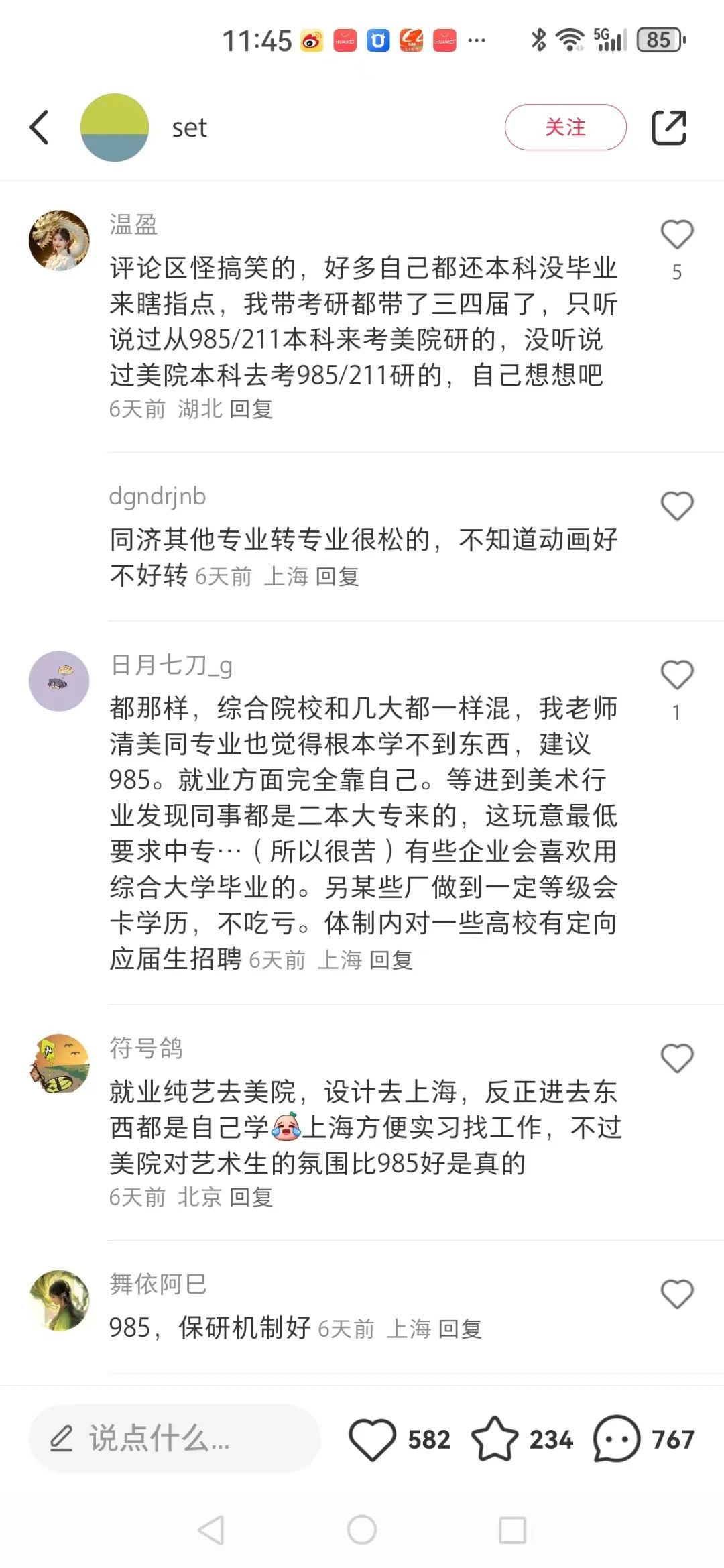Like 日月七刀_g's comment
The height and width of the screenshot is (1568, 724).
point(676,675)
